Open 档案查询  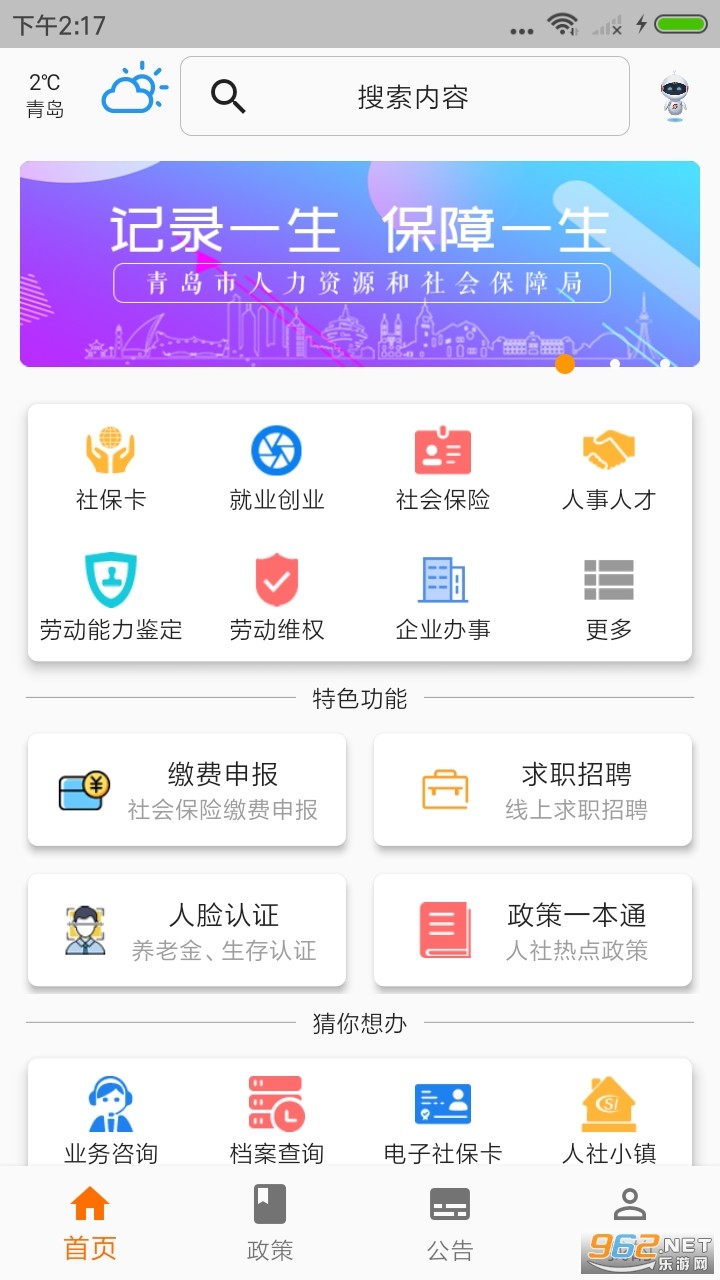pos(276,1120)
